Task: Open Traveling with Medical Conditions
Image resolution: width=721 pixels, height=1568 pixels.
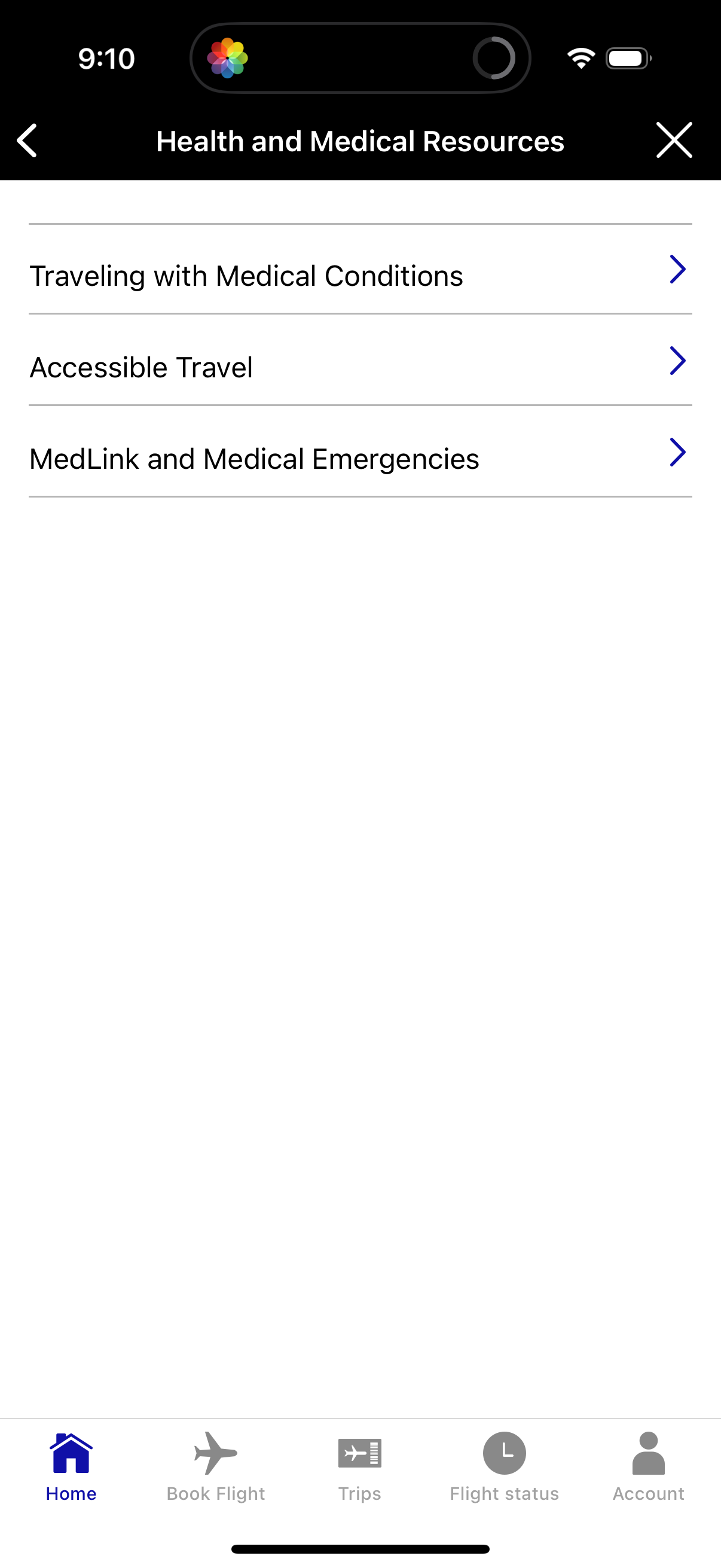Action: coord(246,274)
